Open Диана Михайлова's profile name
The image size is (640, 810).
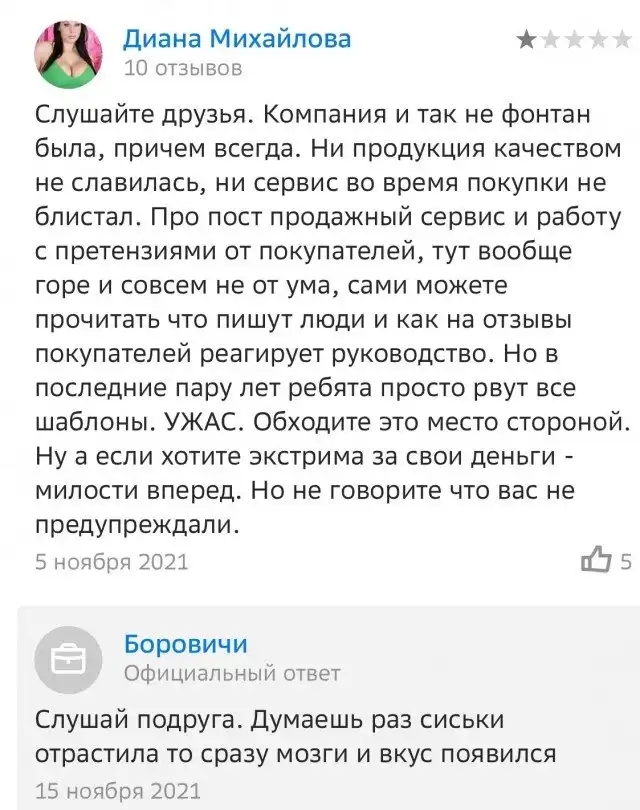pos(236,39)
